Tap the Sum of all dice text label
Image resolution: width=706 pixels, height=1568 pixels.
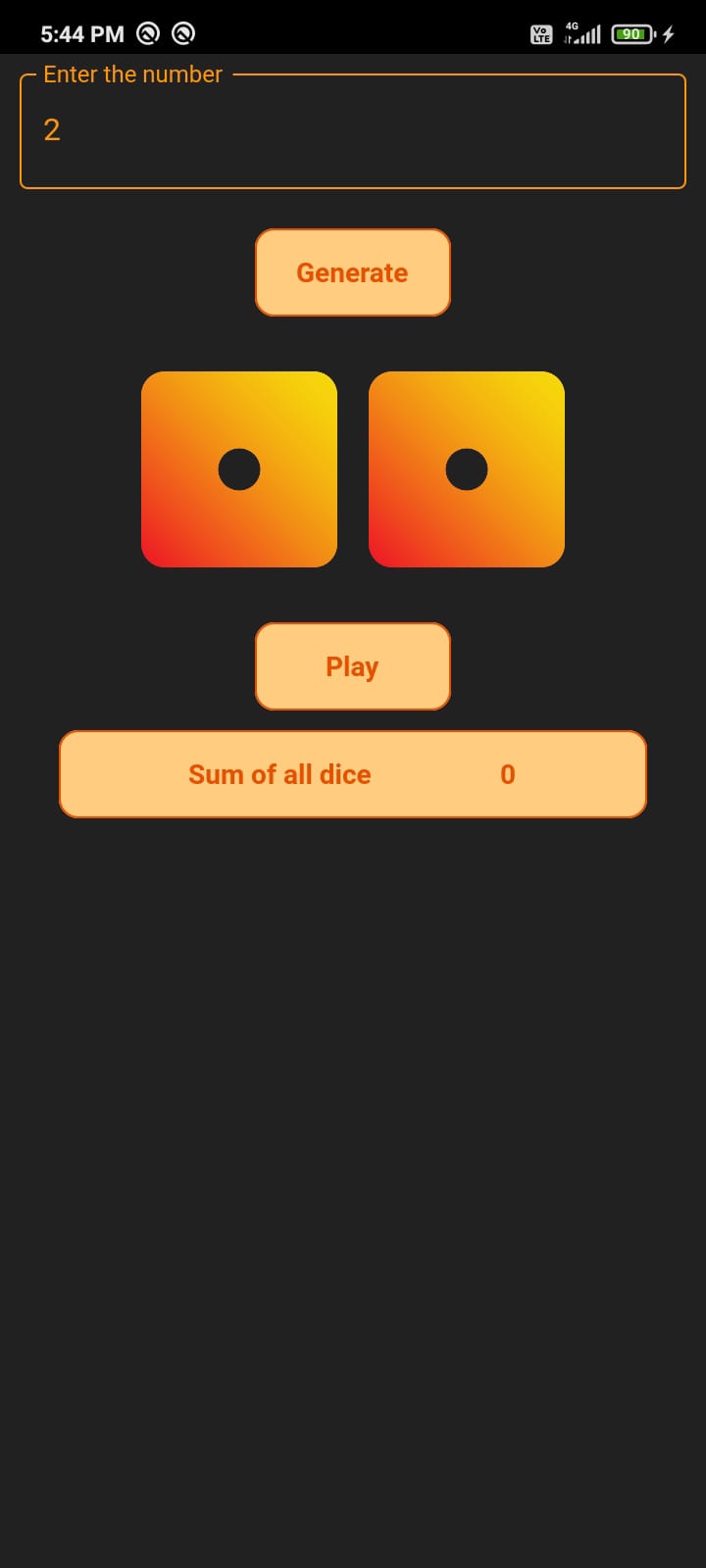(279, 774)
